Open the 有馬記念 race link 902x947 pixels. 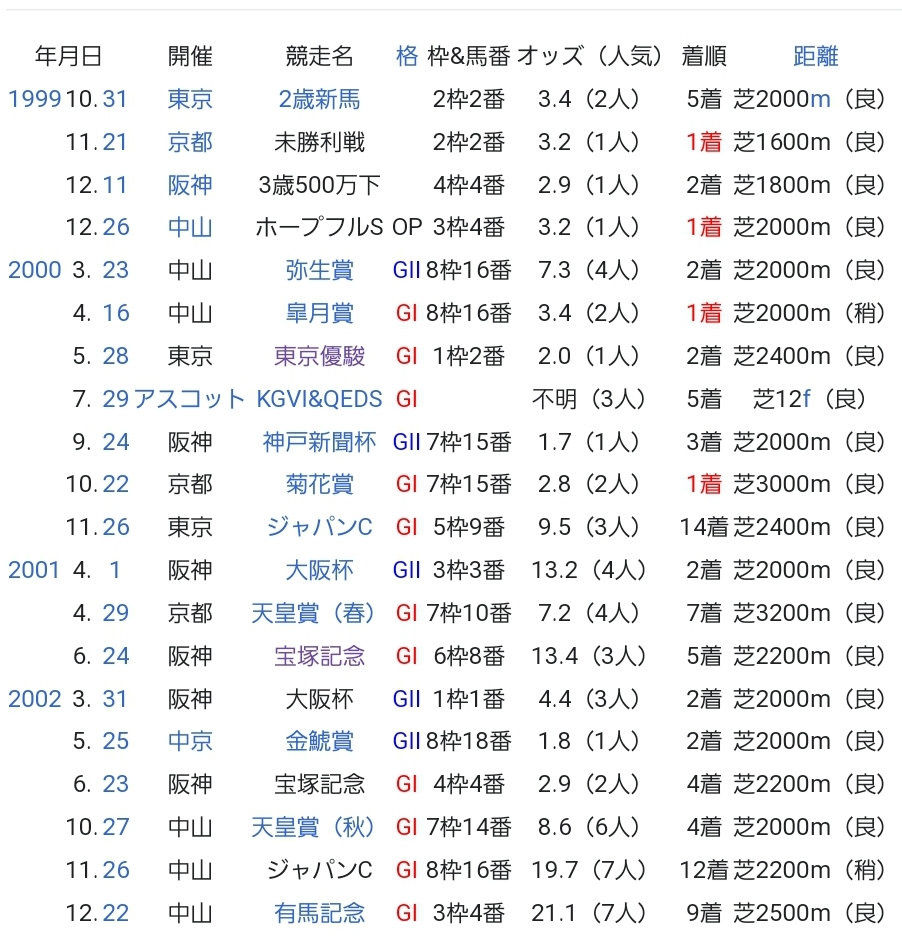pyautogui.click(x=319, y=913)
